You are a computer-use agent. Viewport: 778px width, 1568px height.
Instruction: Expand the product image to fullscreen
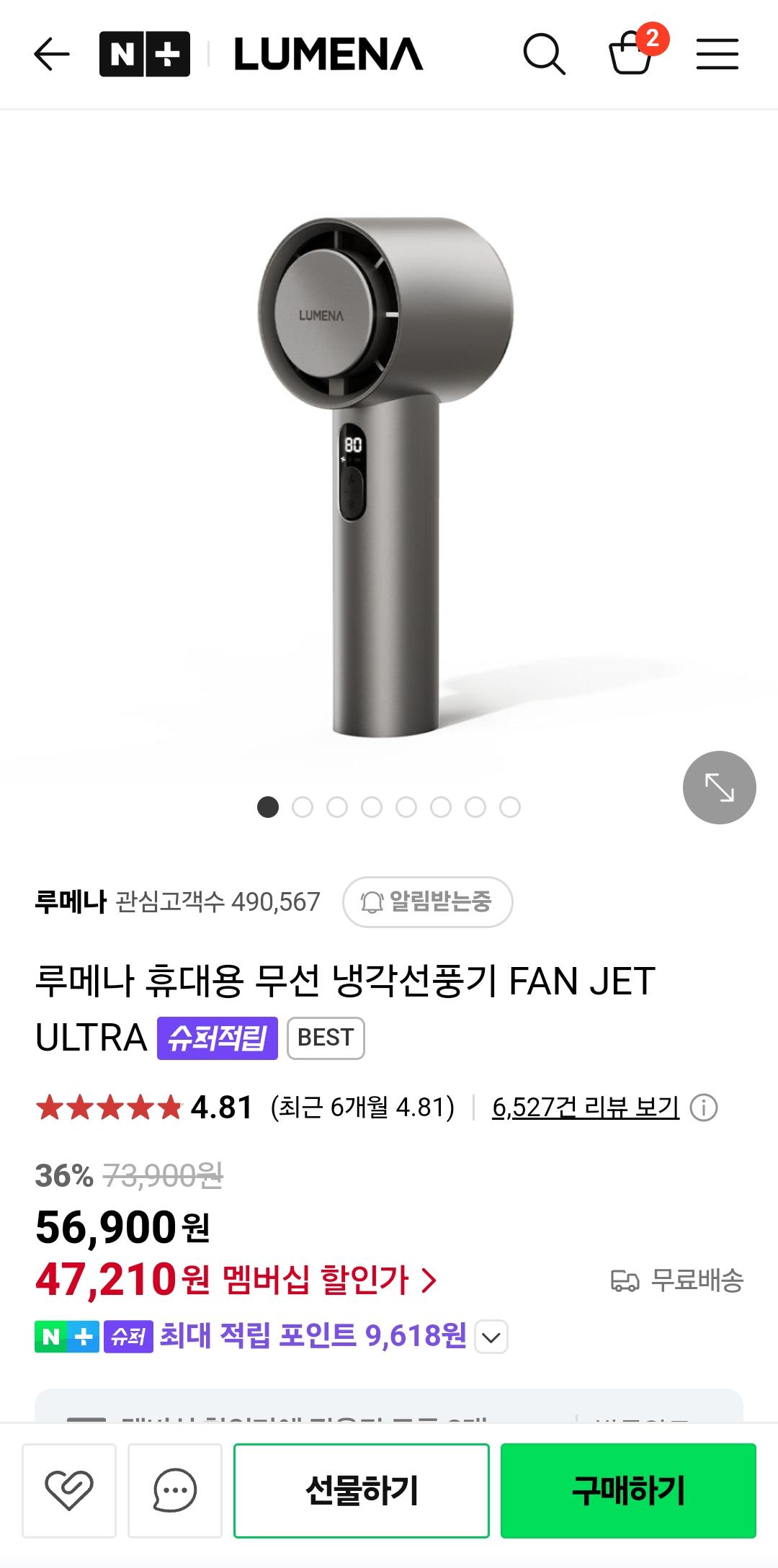(x=719, y=787)
